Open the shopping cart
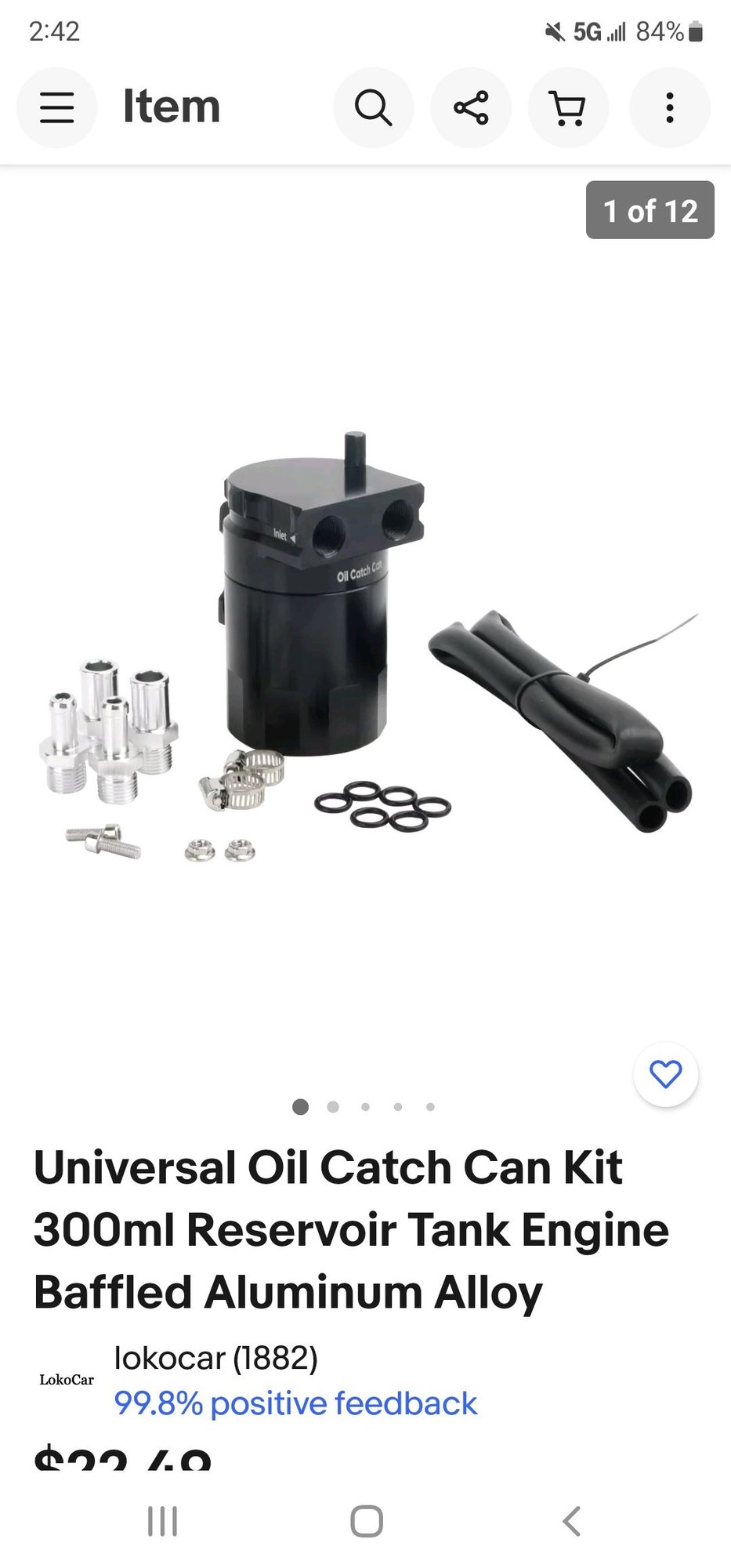 coord(568,107)
